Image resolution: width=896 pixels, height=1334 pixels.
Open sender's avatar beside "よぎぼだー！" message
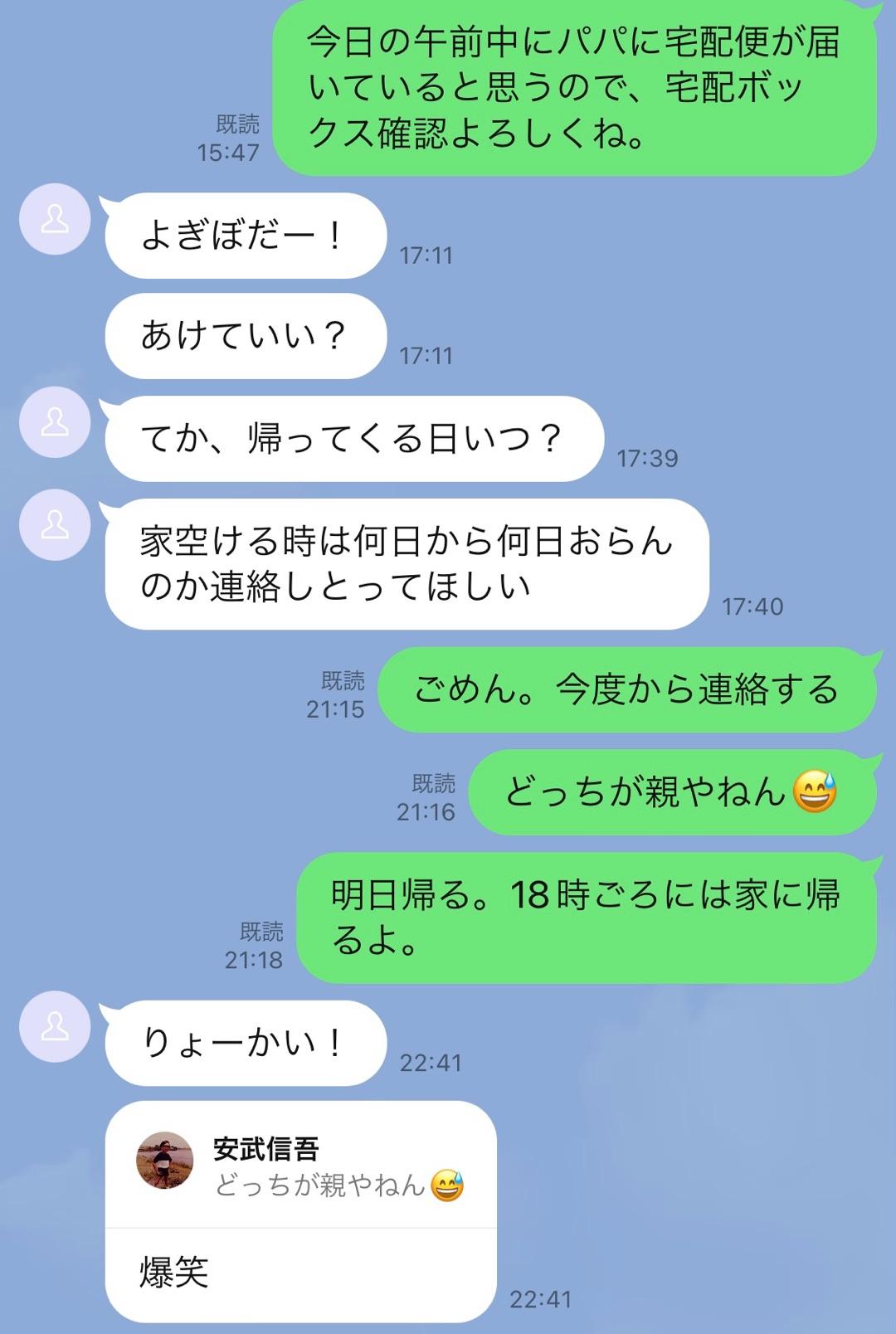55,219
